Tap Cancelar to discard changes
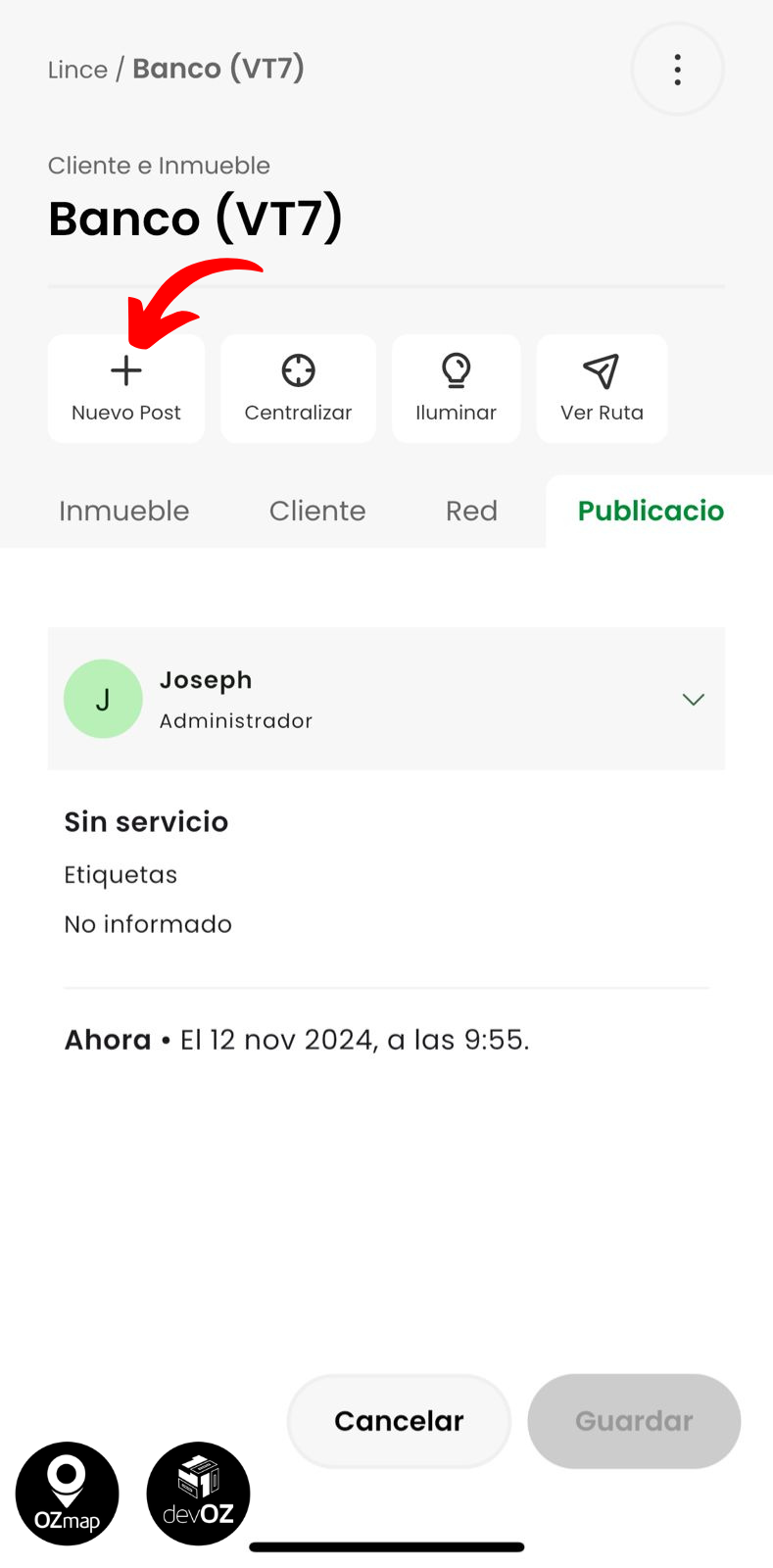773x1568 pixels. (399, 1421)
